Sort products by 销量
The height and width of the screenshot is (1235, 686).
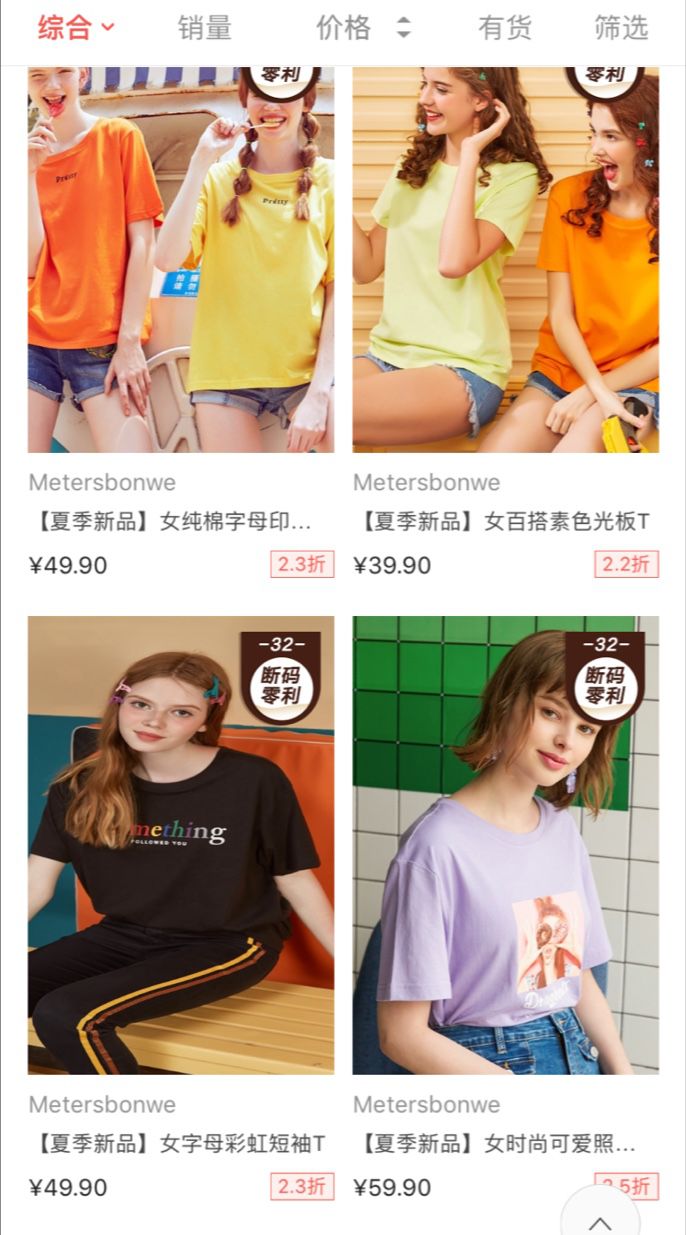204,28
